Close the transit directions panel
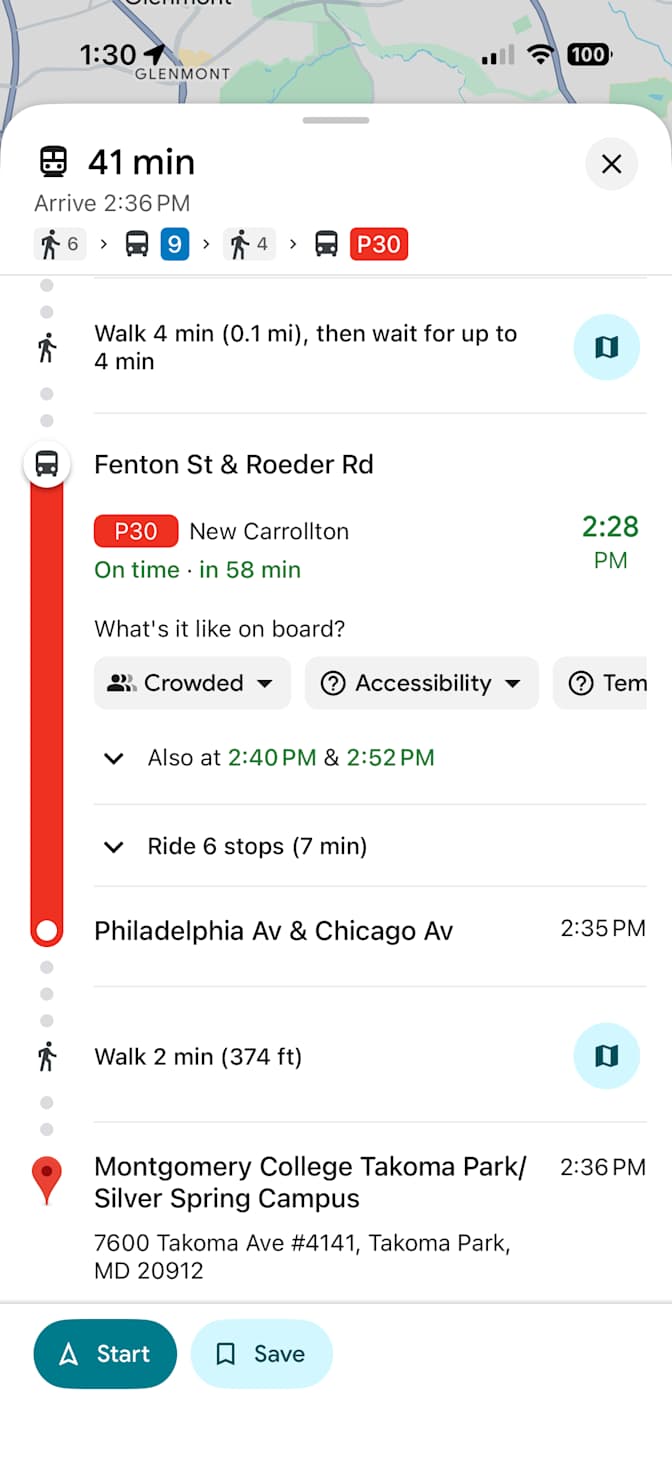Viewport: 672px width, 1461px height. coord(611,164)
